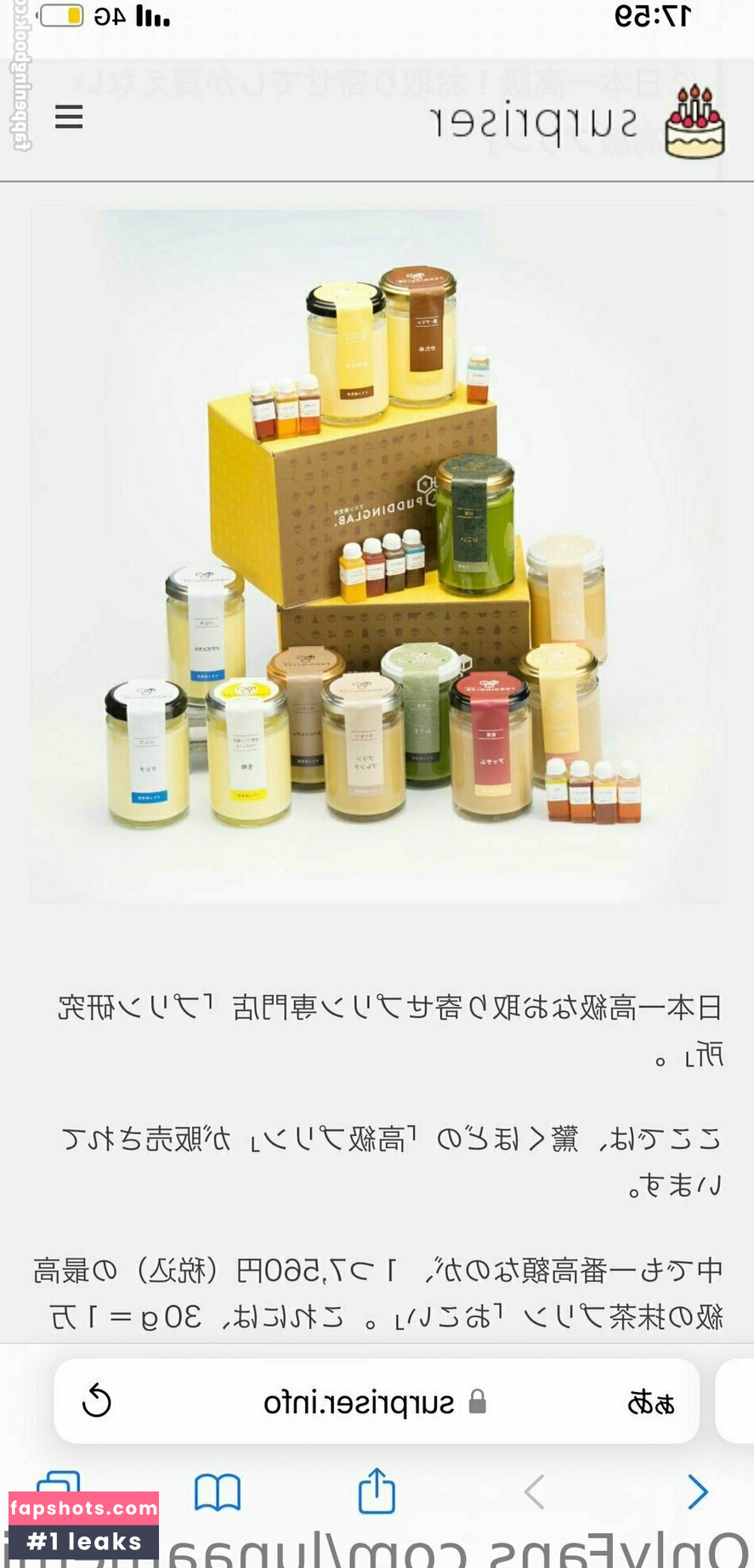The height and width of the screenshot is (1568, 754).
Task: Tap the surpriser.info address bar
Action: pyautogui.click(x=374, y=1401)
